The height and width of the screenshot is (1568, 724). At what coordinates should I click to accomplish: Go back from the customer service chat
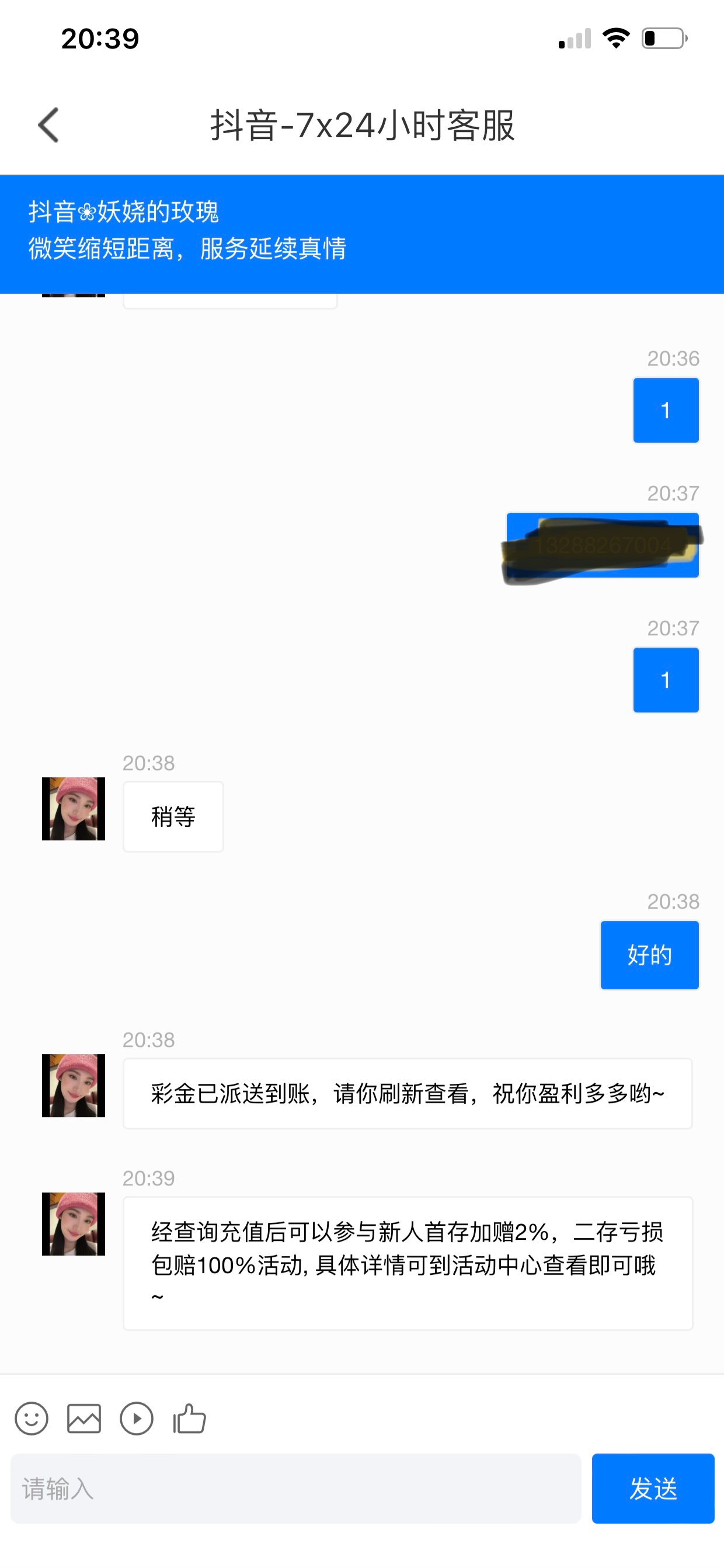point(48,125)
